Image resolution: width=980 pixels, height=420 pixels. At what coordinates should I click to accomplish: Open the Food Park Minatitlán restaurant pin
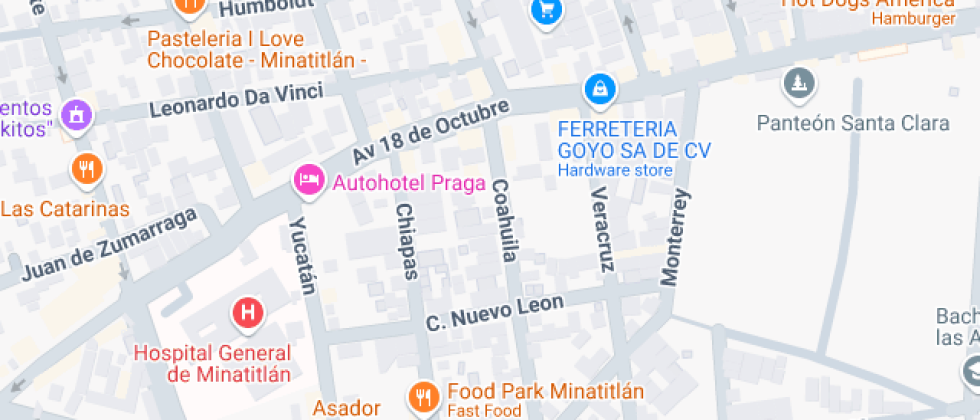click(x=424, y=397)
